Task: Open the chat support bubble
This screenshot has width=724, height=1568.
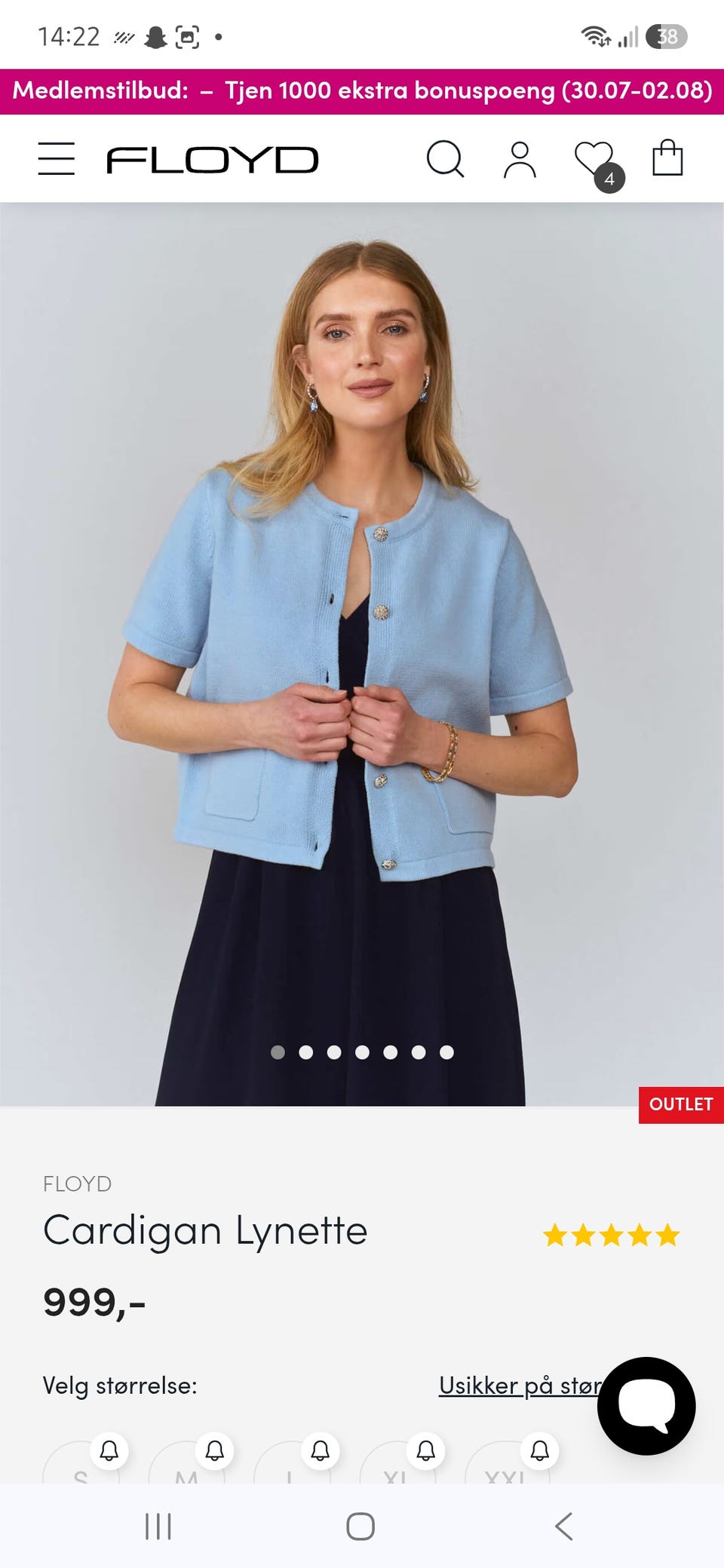Action: tap(646, 1406)
